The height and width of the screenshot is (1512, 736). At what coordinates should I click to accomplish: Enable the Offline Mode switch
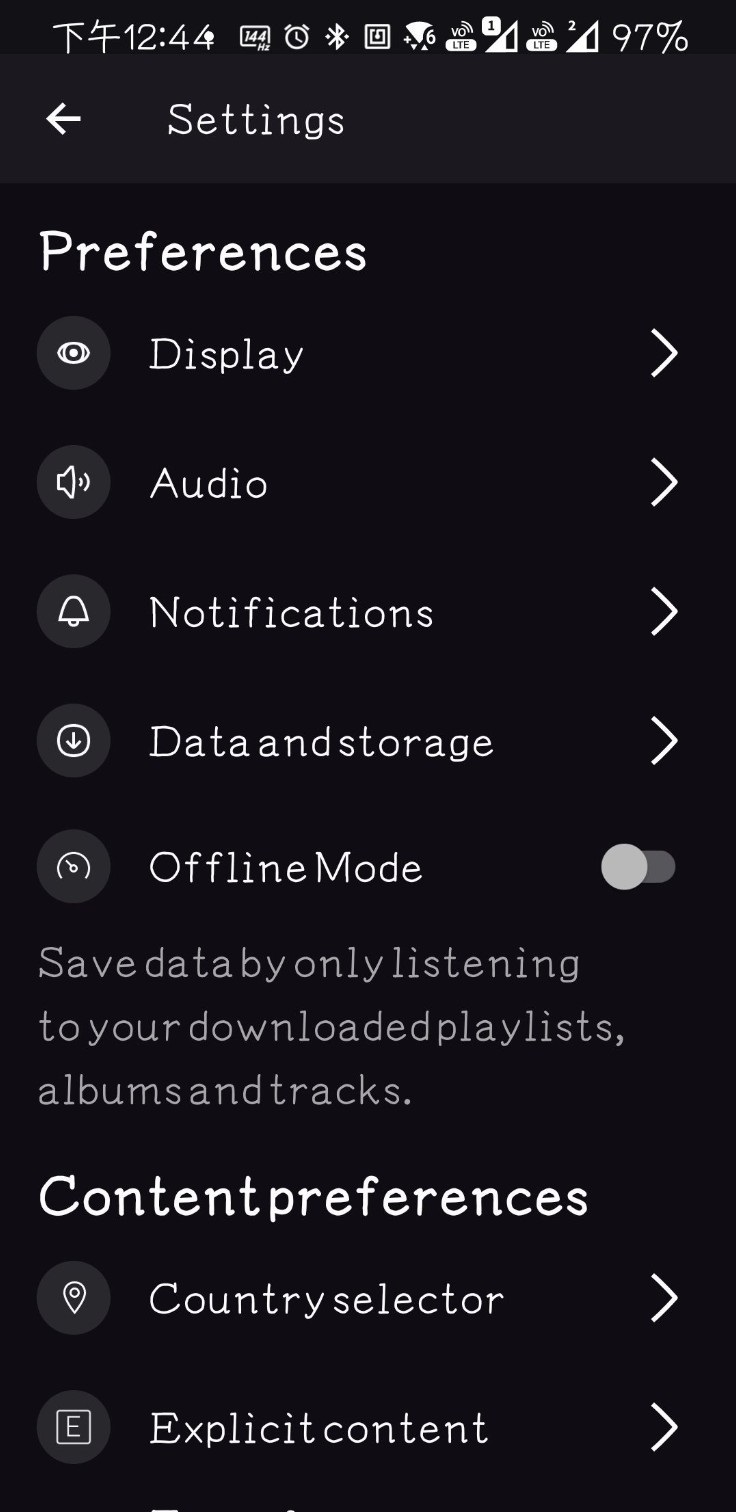638,867
